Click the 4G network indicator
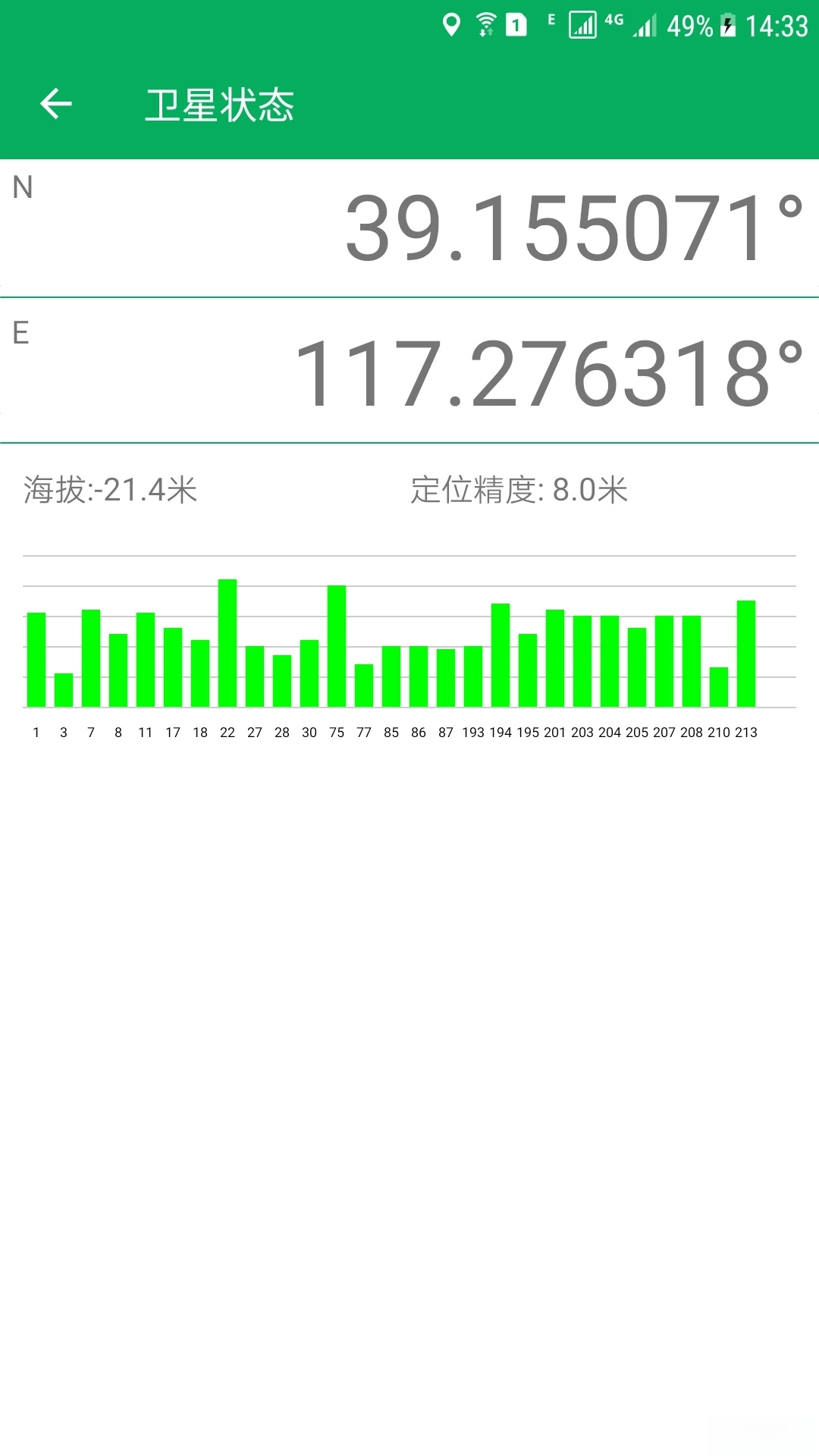 611,21
